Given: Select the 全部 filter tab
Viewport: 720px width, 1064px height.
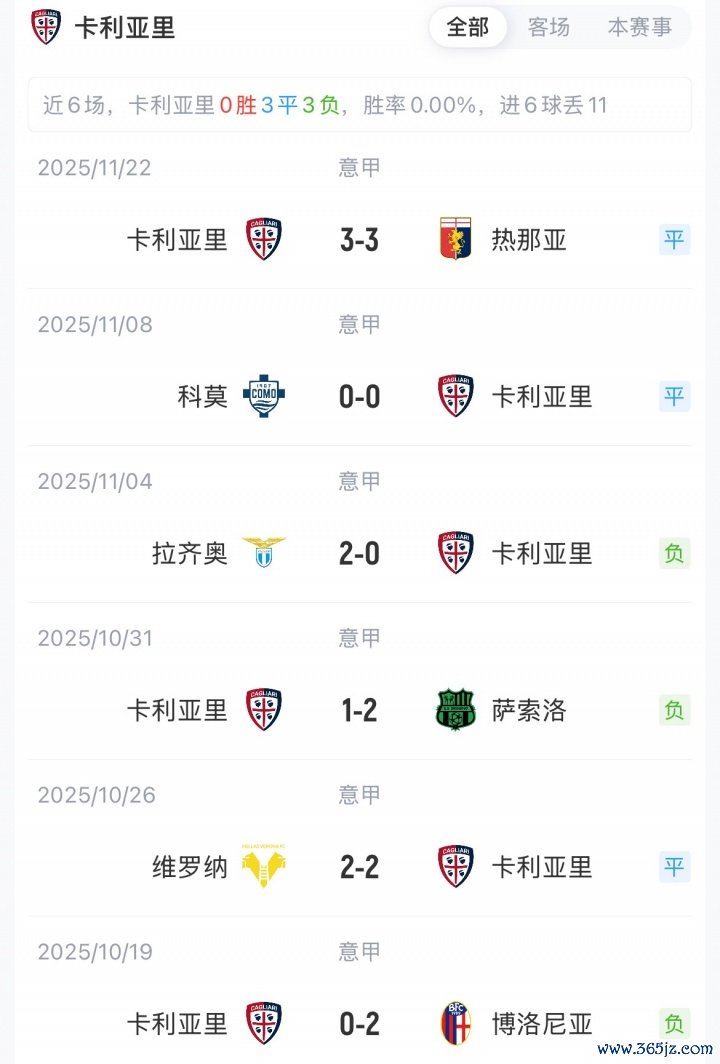Looking at the screenshot, I should point(468,27).
